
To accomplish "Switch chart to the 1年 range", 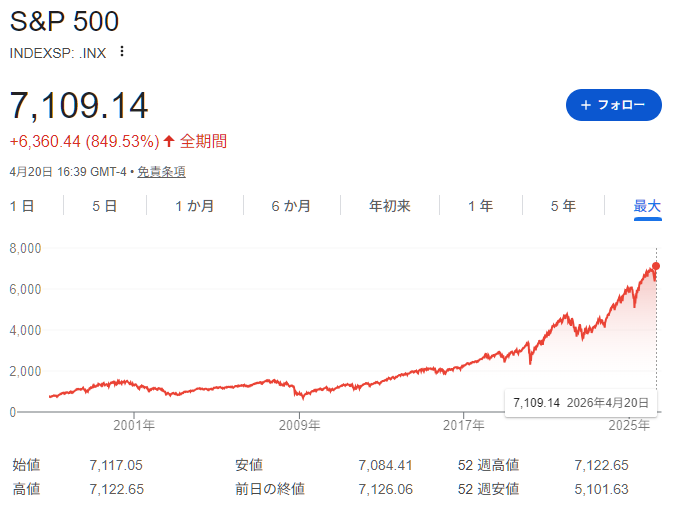I will point(480,206).
